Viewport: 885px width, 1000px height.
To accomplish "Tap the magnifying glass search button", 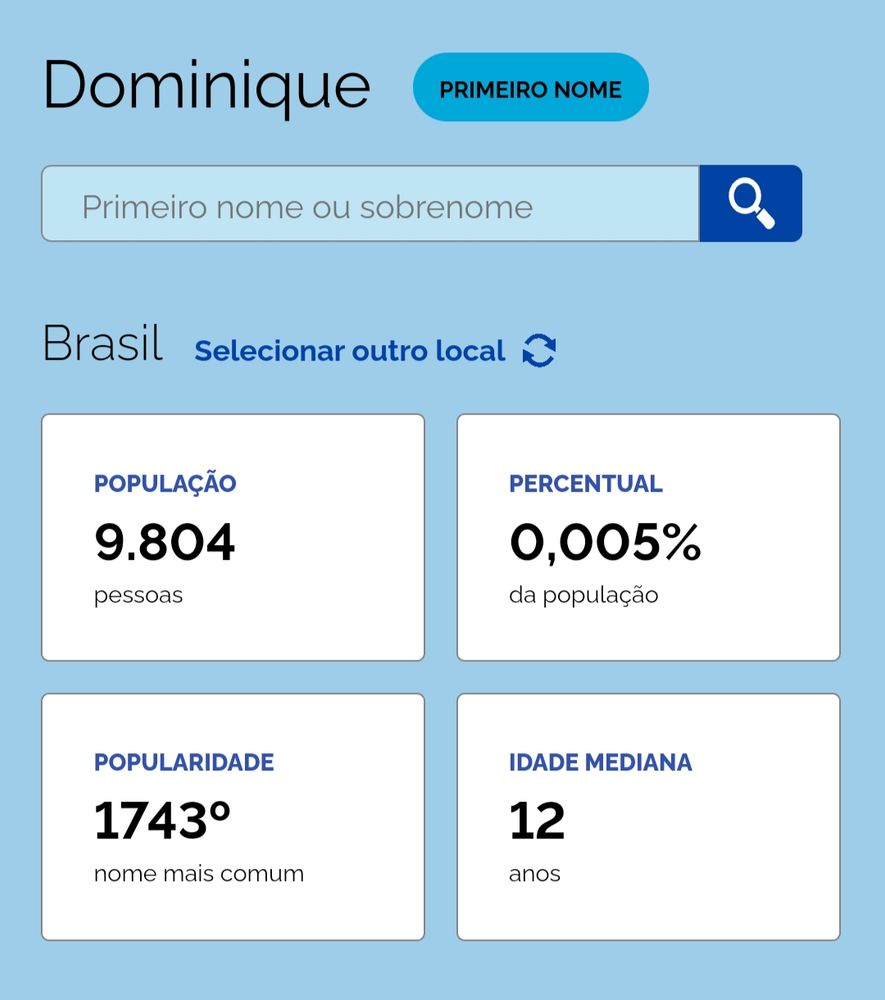I will point(750,203).
